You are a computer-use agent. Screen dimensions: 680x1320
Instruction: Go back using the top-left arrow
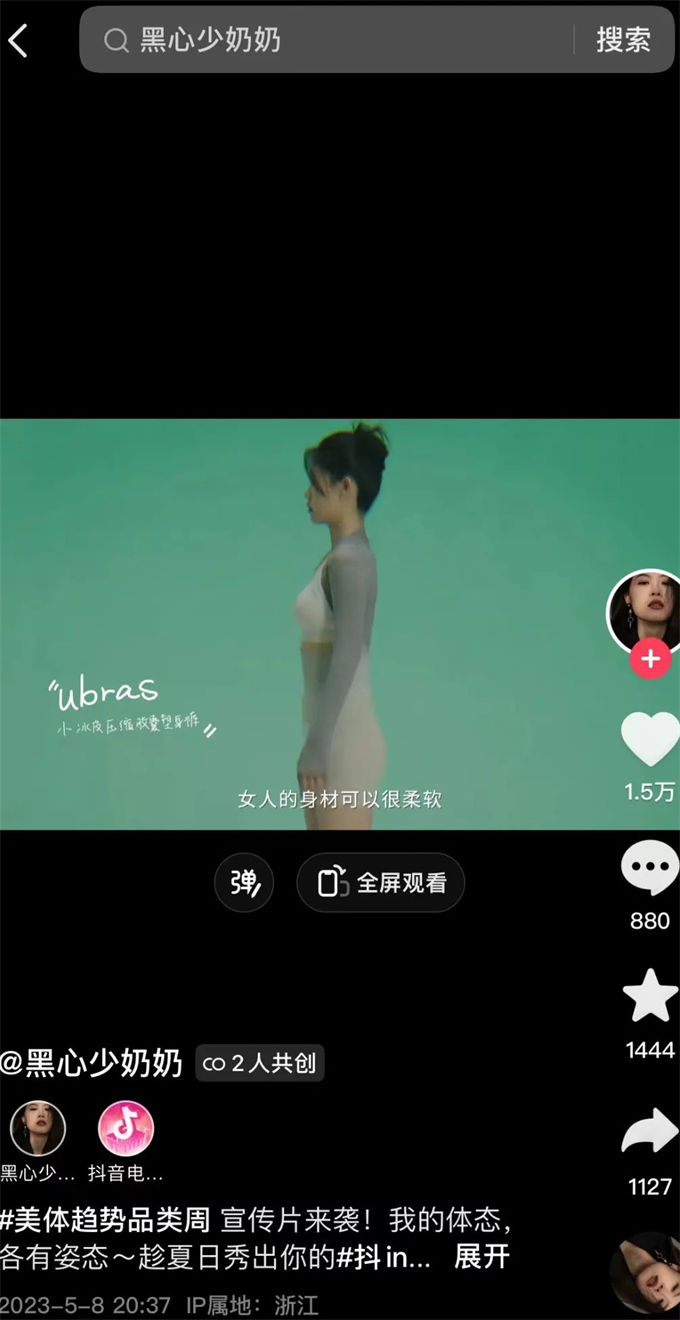point(19,40)
